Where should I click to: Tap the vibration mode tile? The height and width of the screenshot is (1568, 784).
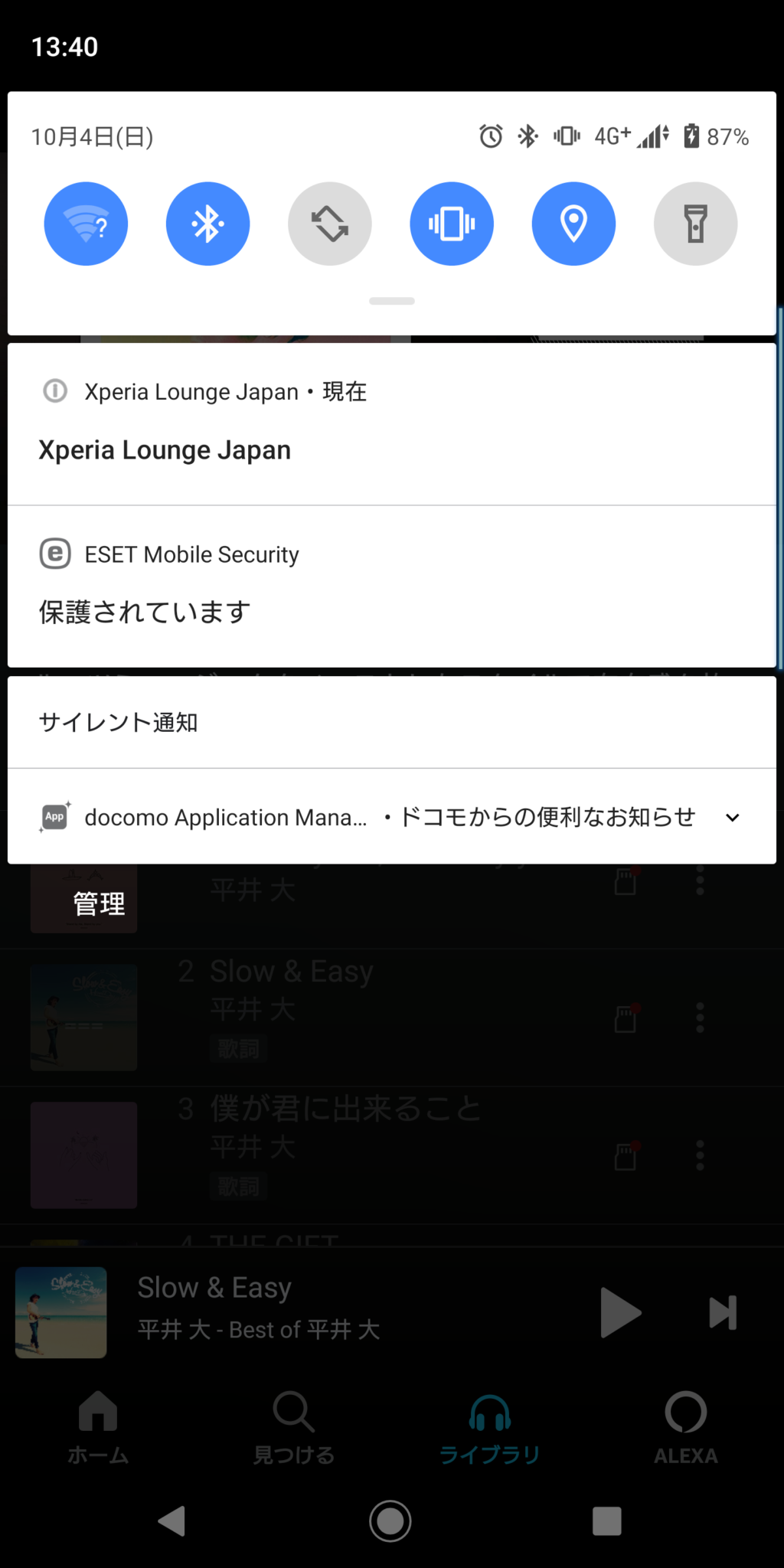click(x=452, y=224)
